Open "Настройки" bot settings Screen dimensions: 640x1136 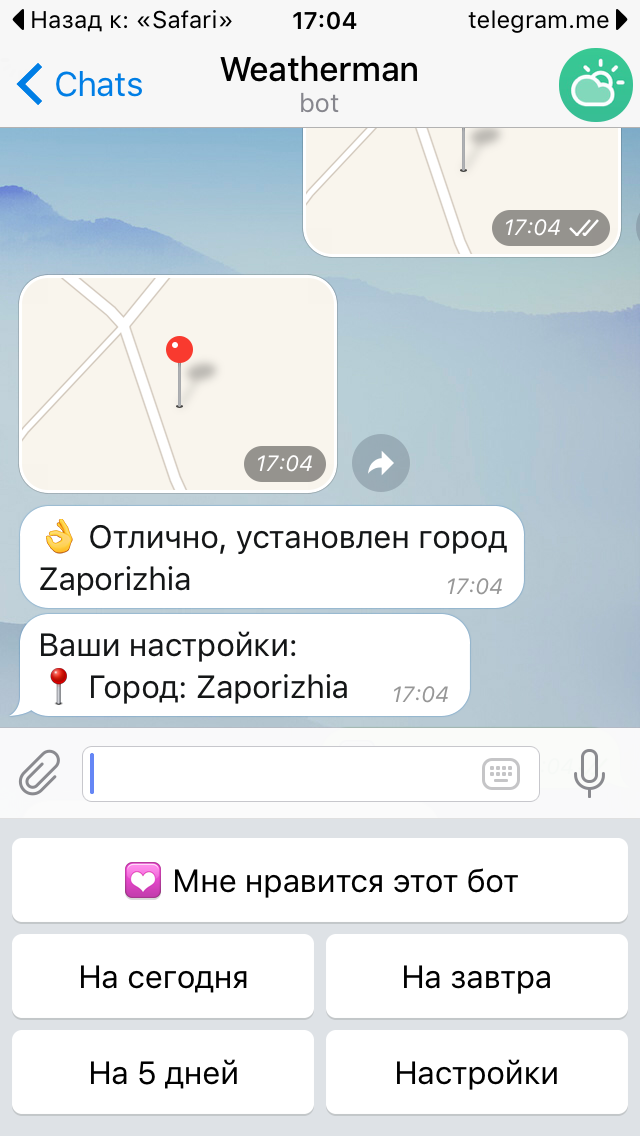(476, 1073)
